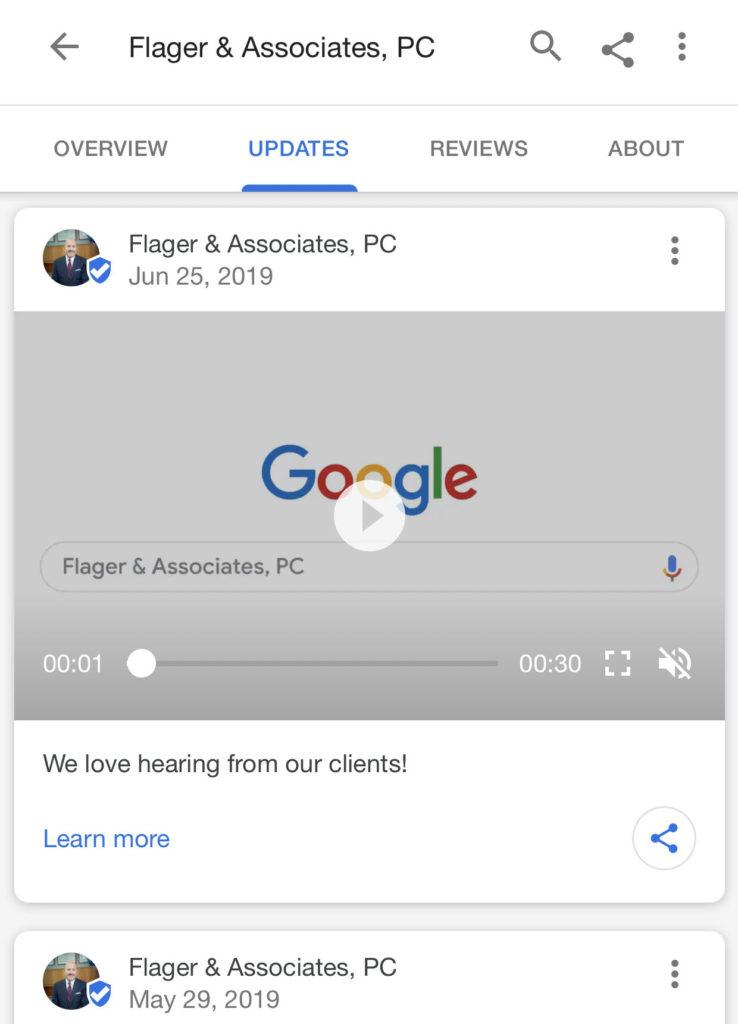This screenshot has height=1024, width=738.
Task: Open options for the Jun 25, 2019 post
Action: pos(675,250)
